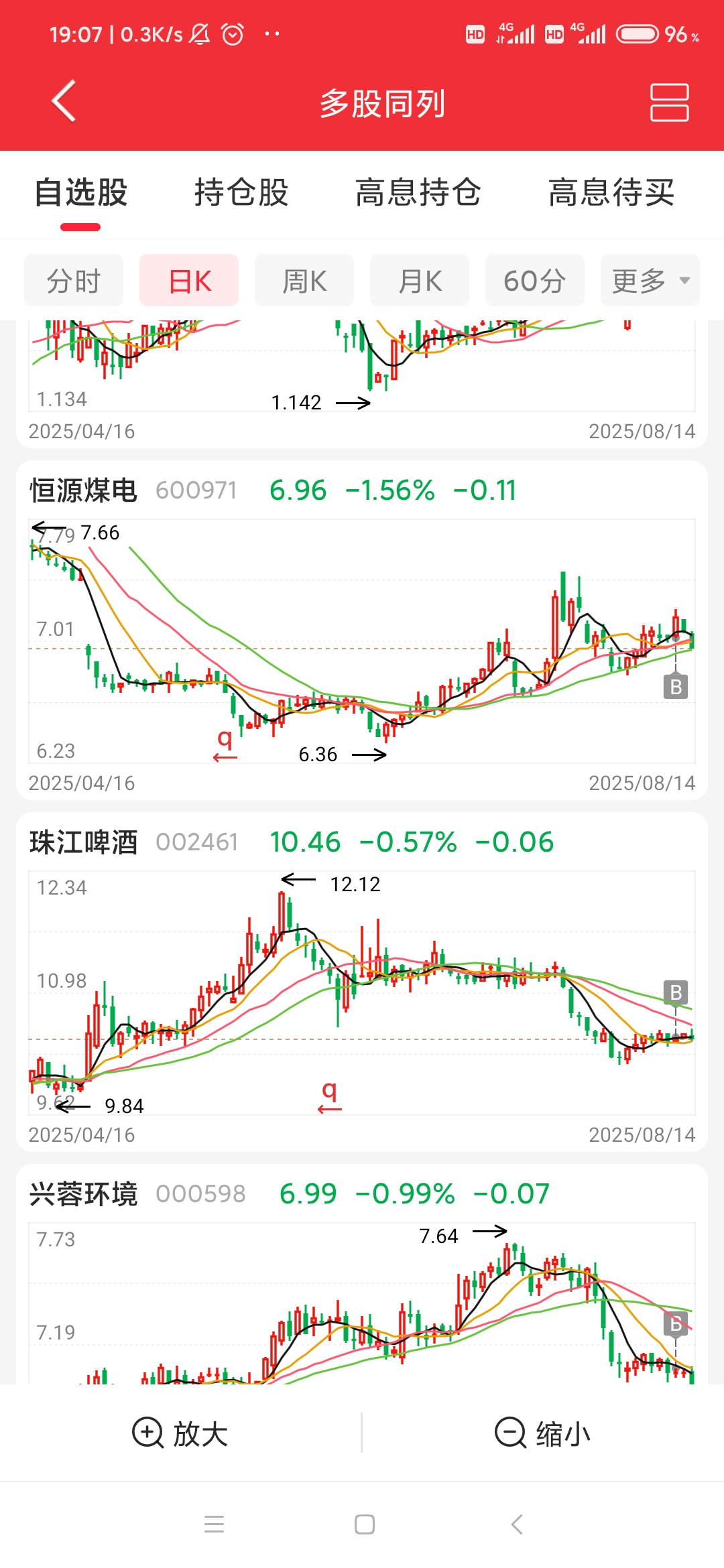This screenshot has height=1568, width=724.
Task: Go back using the top-left arrow
Action: (x=64, y=102)
